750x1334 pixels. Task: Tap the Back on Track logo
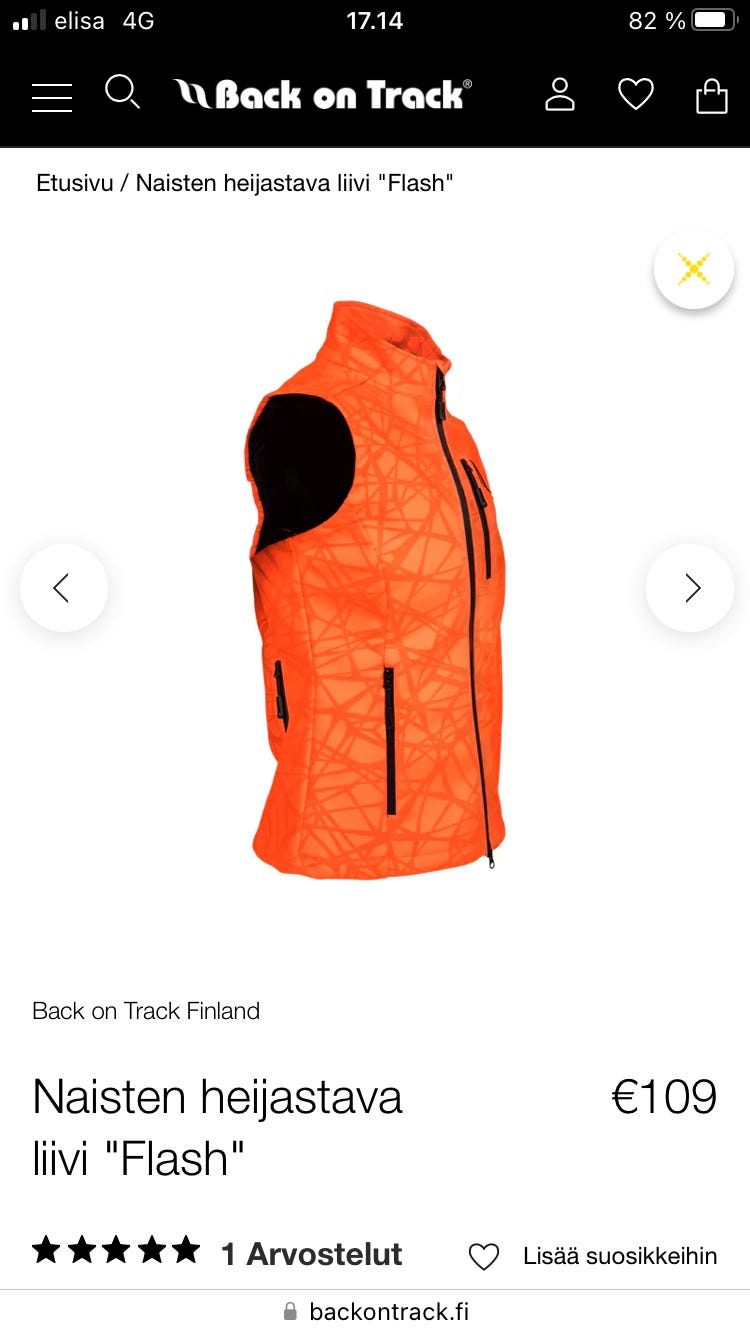click(x=323, y=95)
